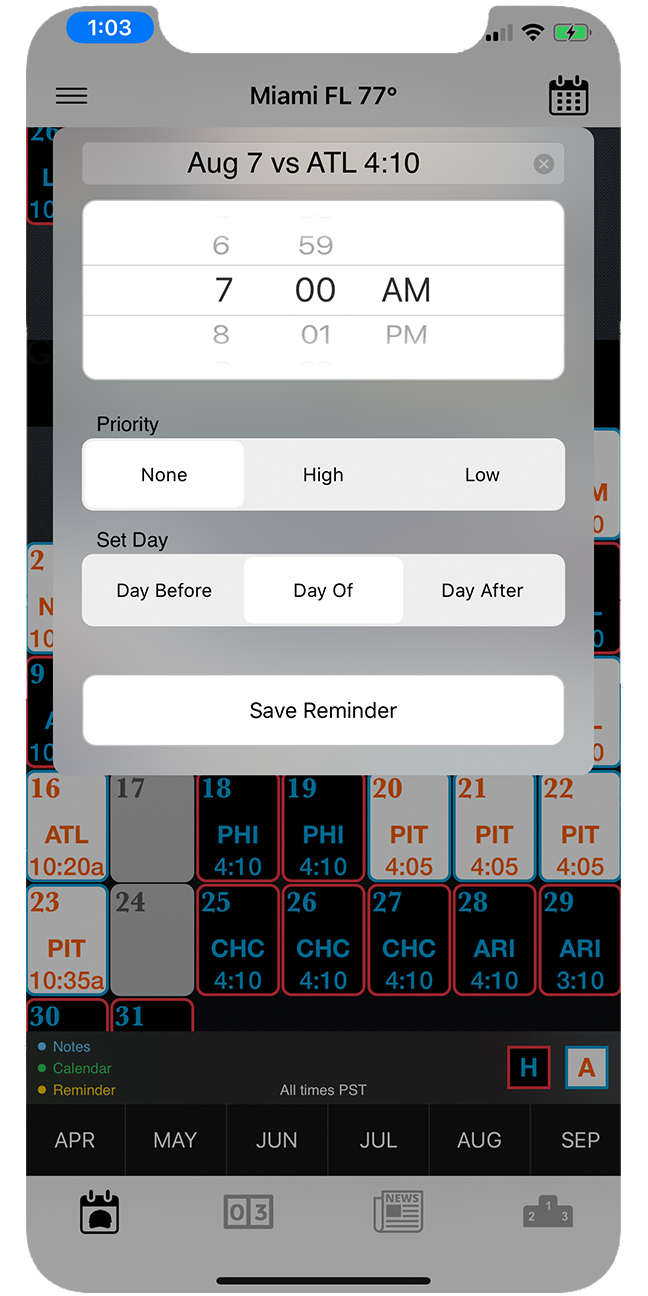Select hour 8 in the time picker
The image size is (648, 1296).
tap(221, 335)
